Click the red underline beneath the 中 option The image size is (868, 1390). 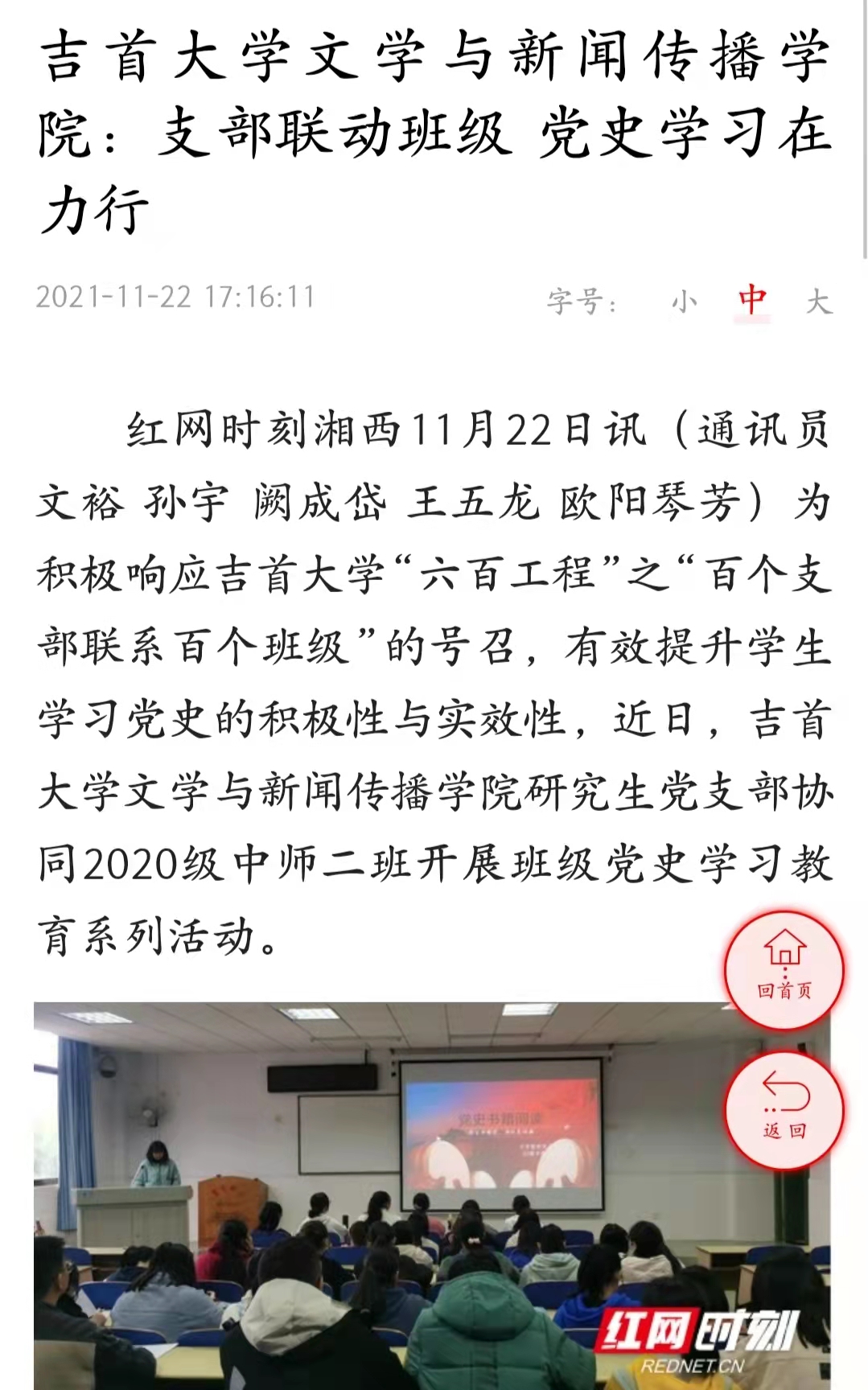(752, 319)
